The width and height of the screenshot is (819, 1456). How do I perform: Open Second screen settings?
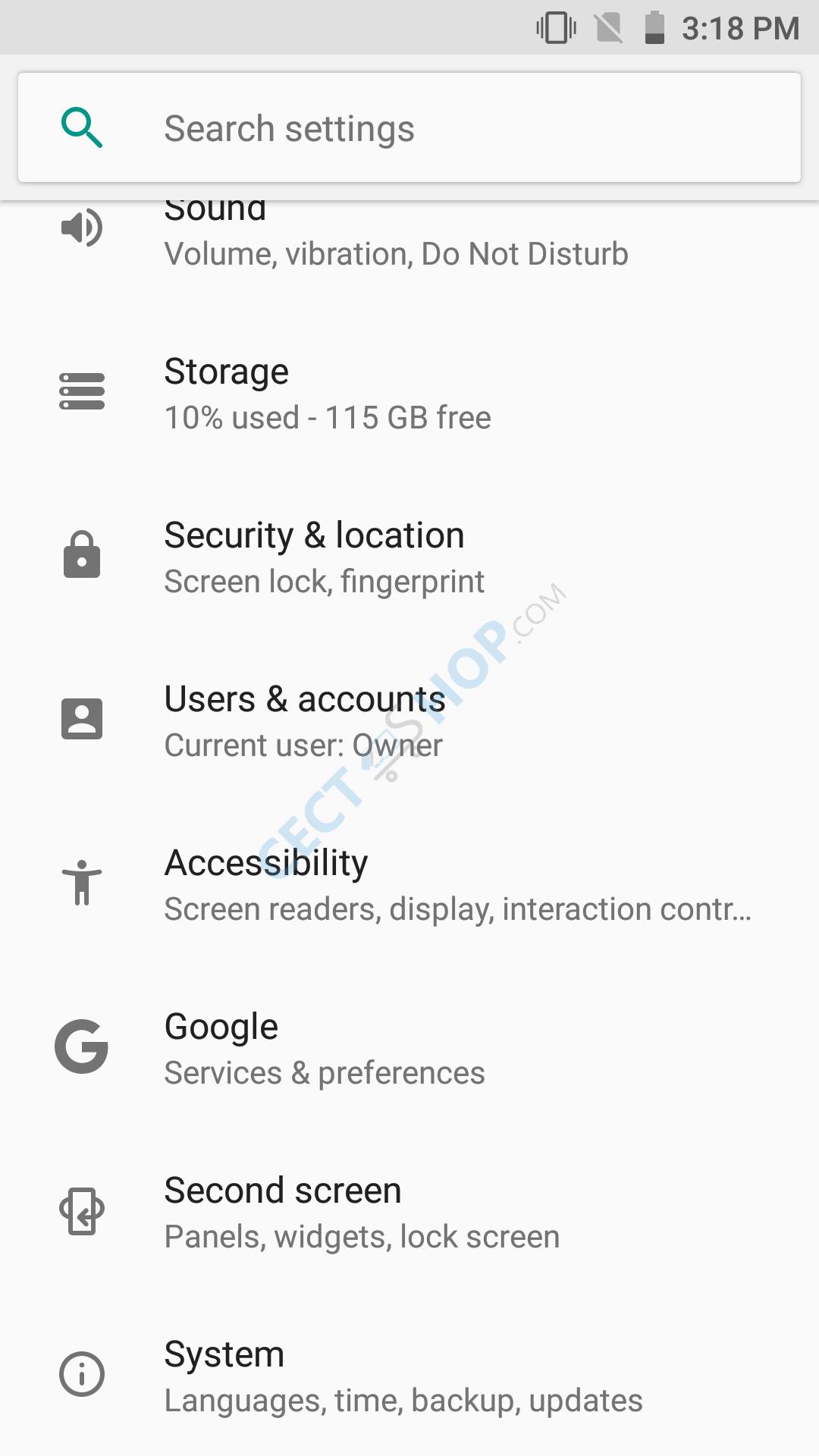tap(409, 1213)
